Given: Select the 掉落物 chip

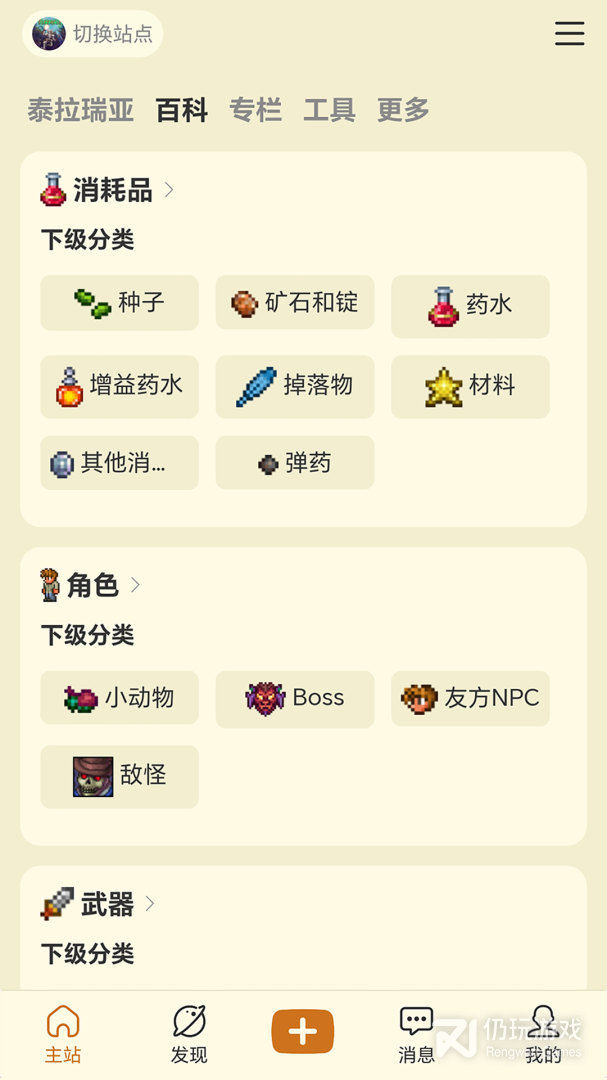Looking at the screenshot, I should 295,386.
